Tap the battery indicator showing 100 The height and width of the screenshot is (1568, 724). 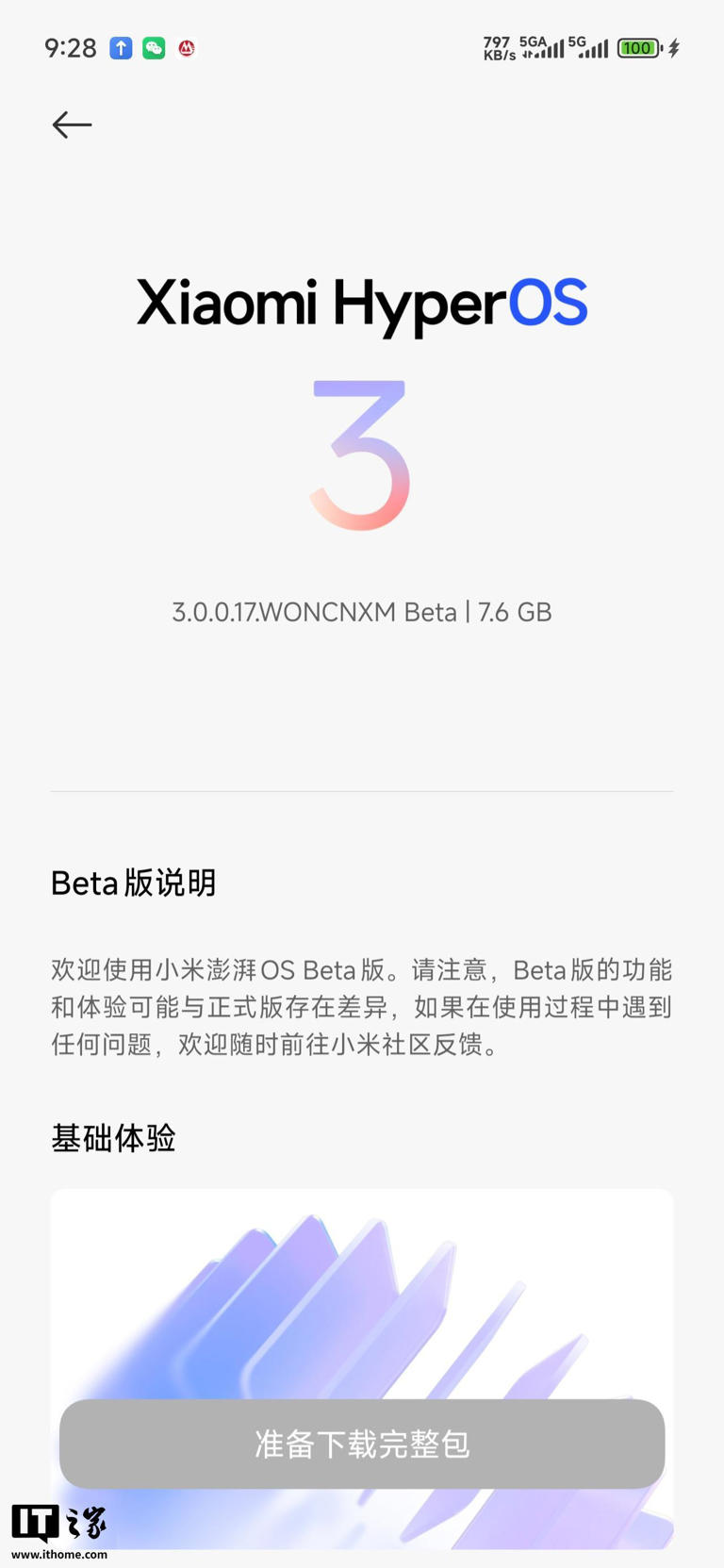(640, 47)
